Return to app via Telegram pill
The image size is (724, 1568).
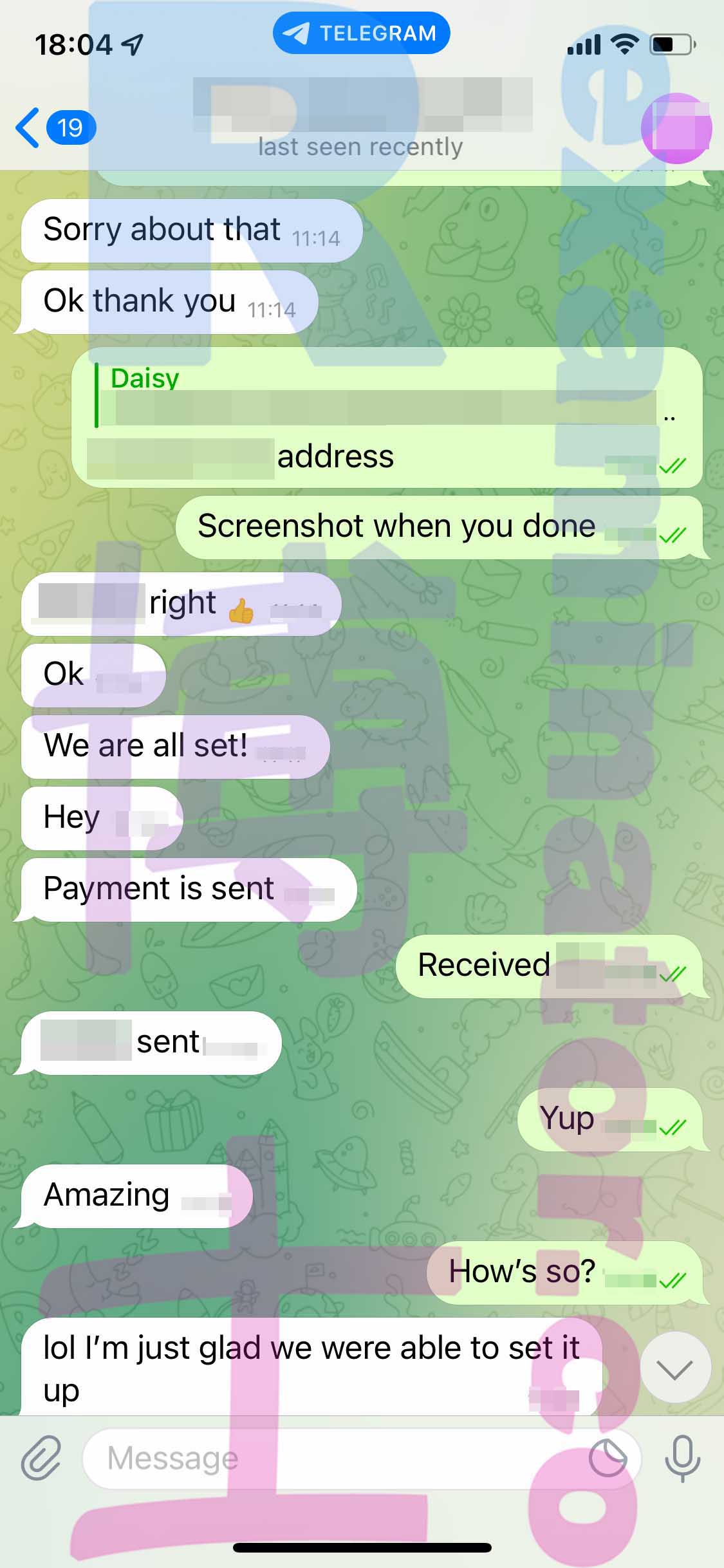click(361, 33)
